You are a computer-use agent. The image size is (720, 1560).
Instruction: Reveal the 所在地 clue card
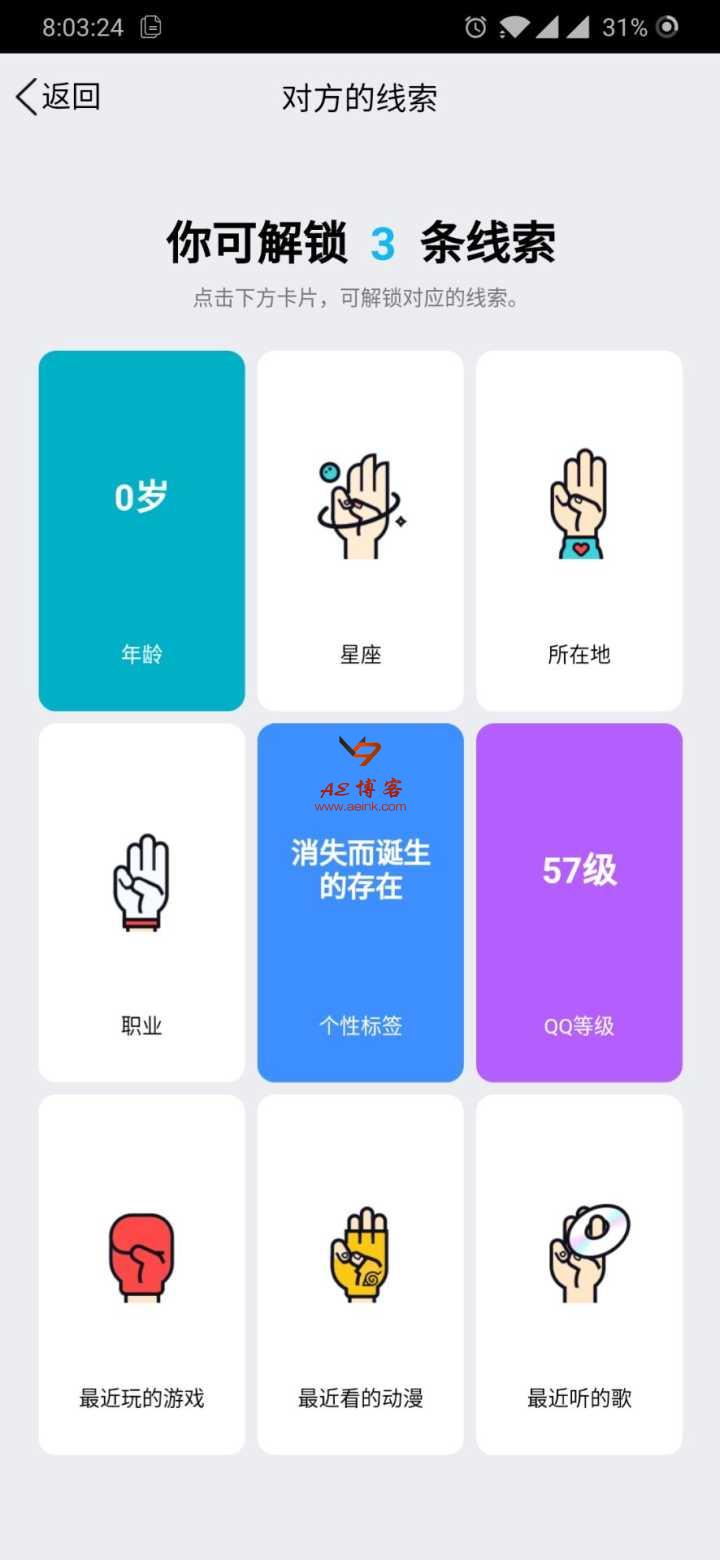pyautogui.click(x=579, y=530)
